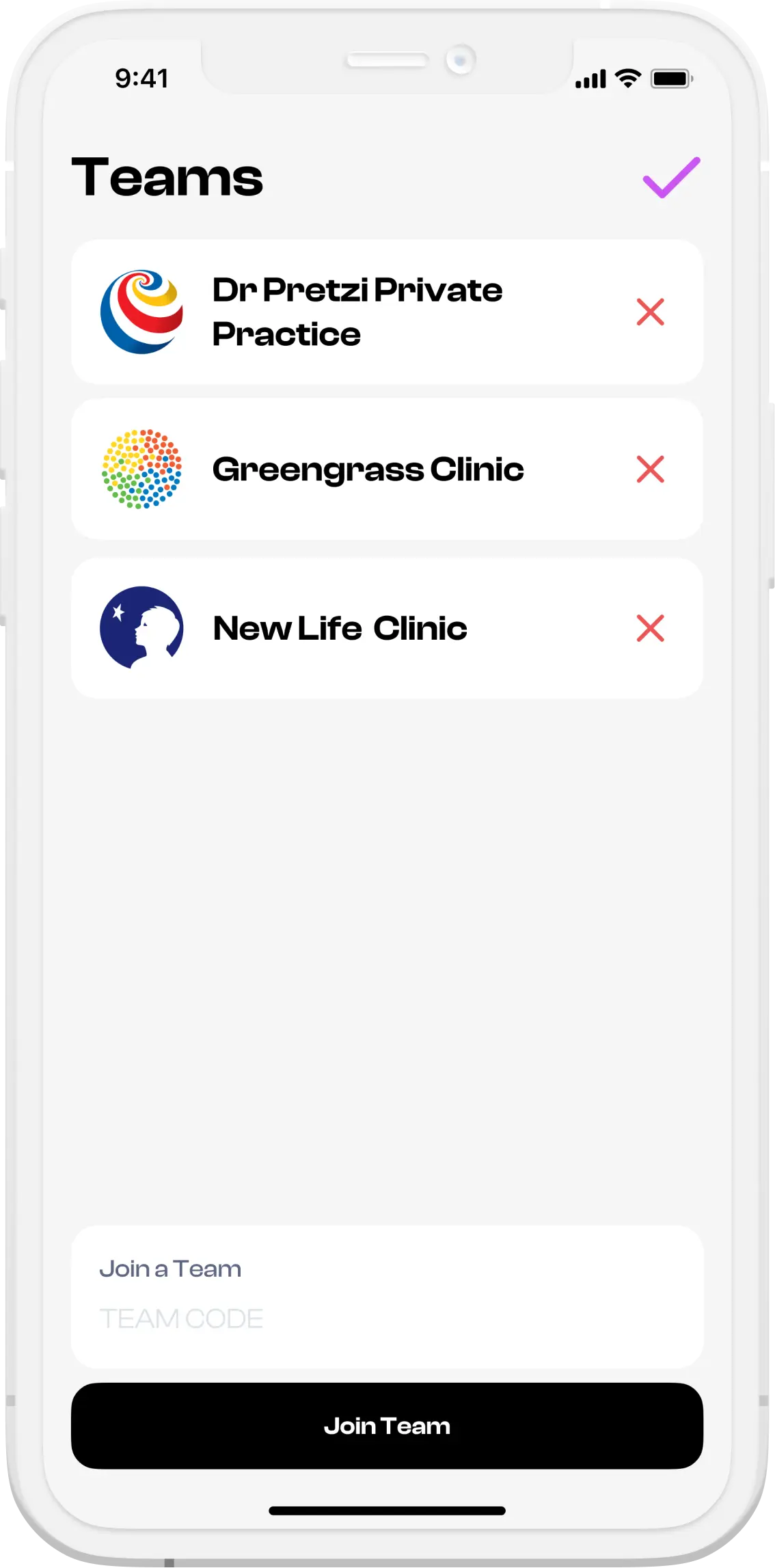Open the New Life Clinic team card
This screenshot has height=1568, width=775.
tap(340, 628)
